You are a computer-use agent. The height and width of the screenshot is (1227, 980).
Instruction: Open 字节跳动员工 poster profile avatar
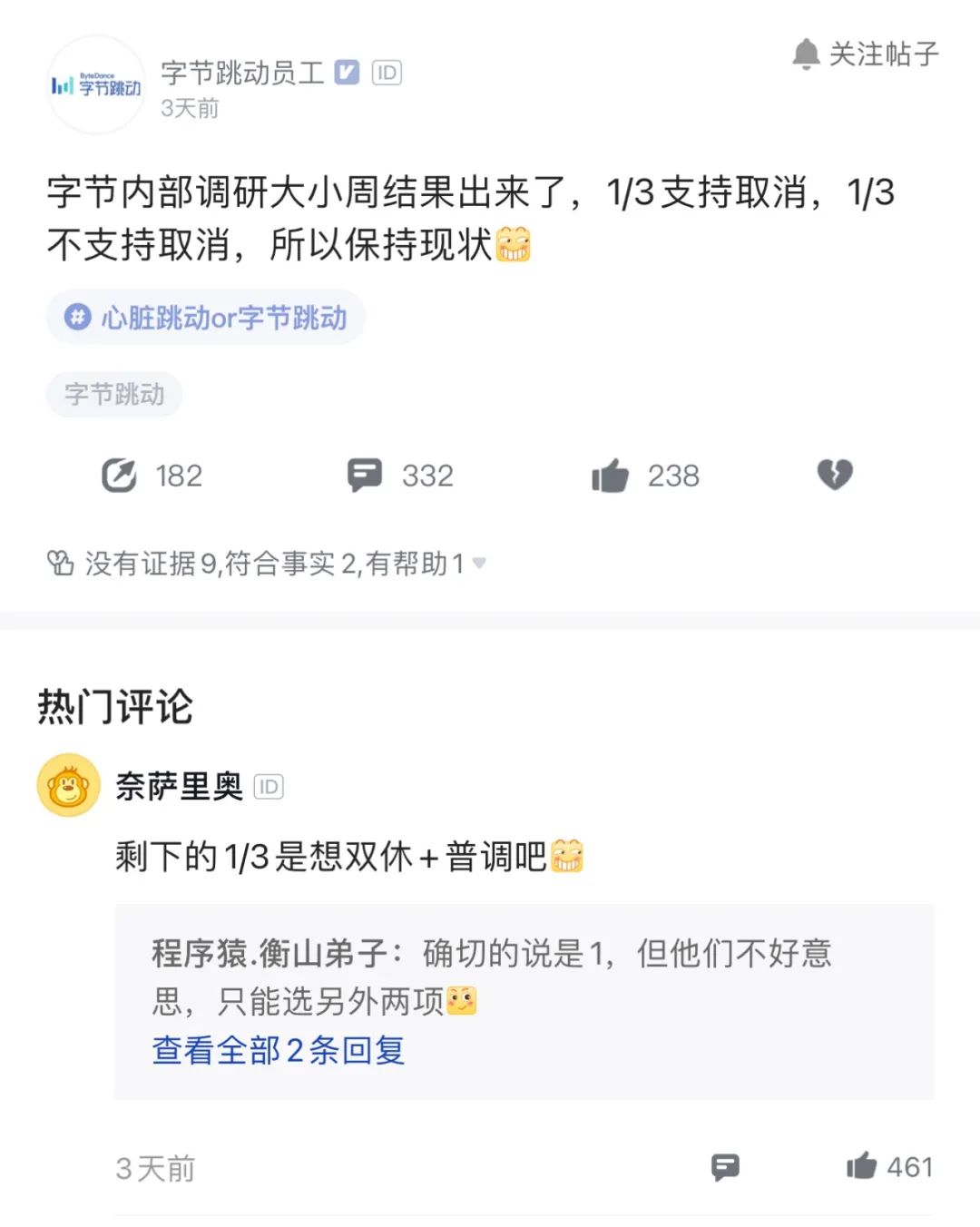point(96,85)
